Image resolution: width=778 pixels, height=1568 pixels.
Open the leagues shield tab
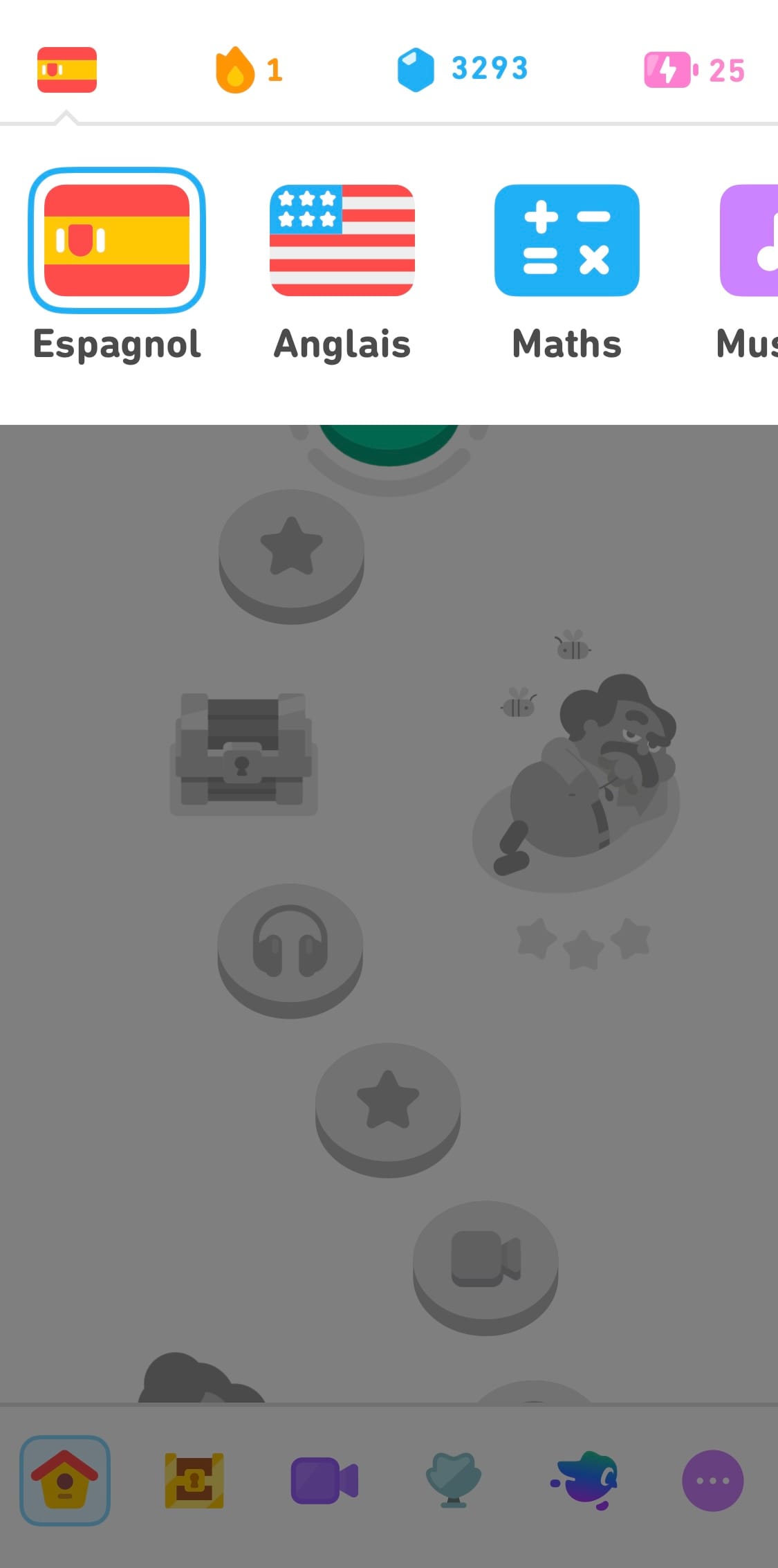[454, 1480]
